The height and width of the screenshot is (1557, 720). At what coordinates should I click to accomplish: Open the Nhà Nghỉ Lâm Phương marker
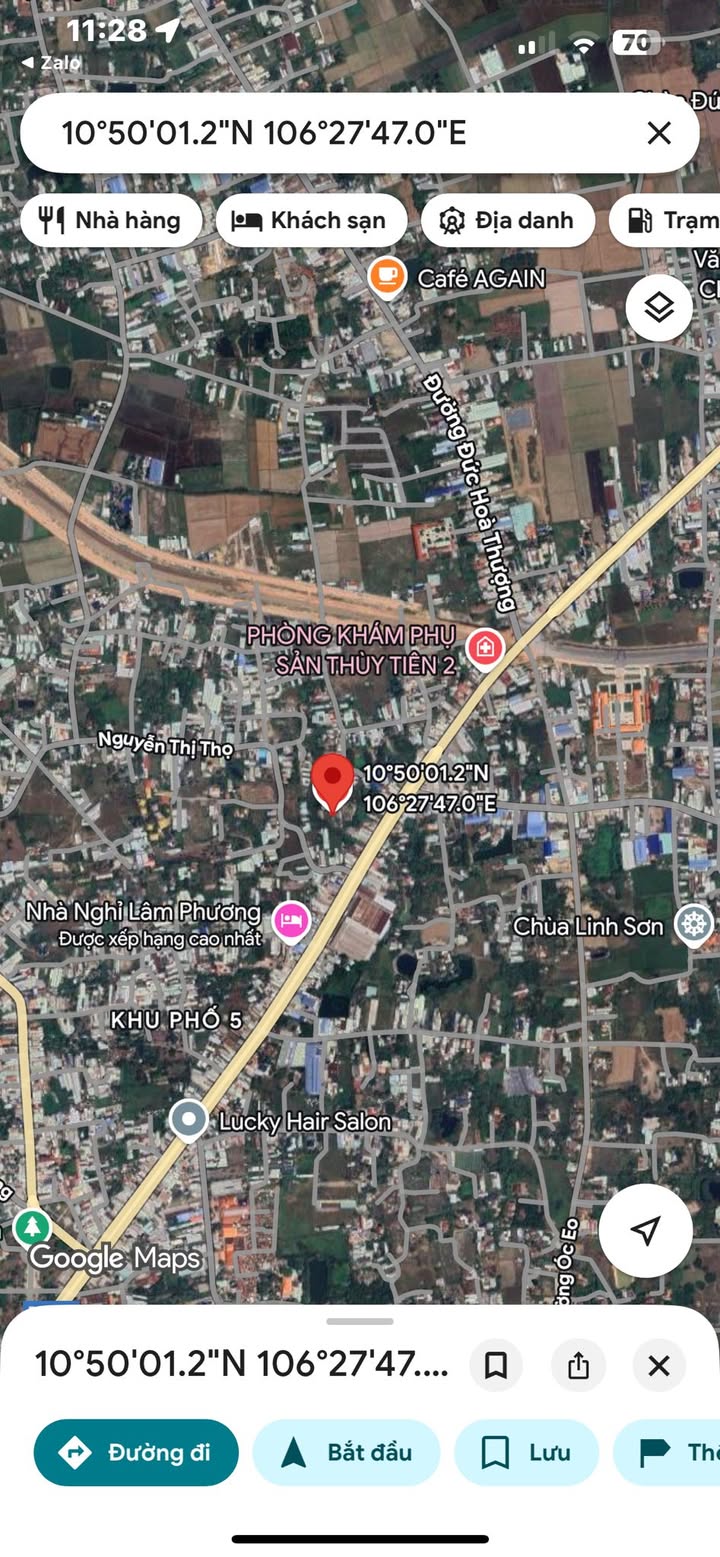pyautogui.click(x=290, y=920)
